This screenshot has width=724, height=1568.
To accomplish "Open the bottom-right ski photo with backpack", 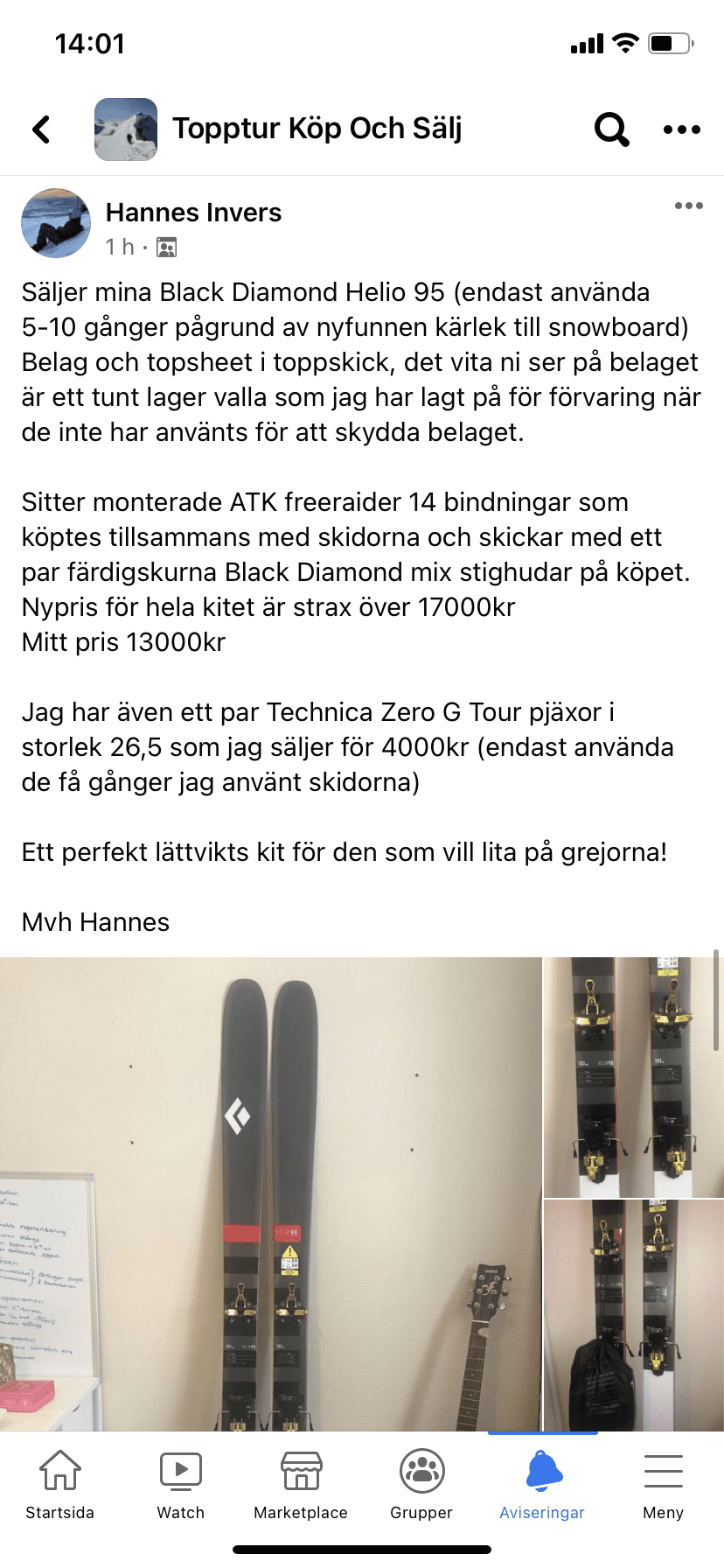I will (x=633, y=1314).
